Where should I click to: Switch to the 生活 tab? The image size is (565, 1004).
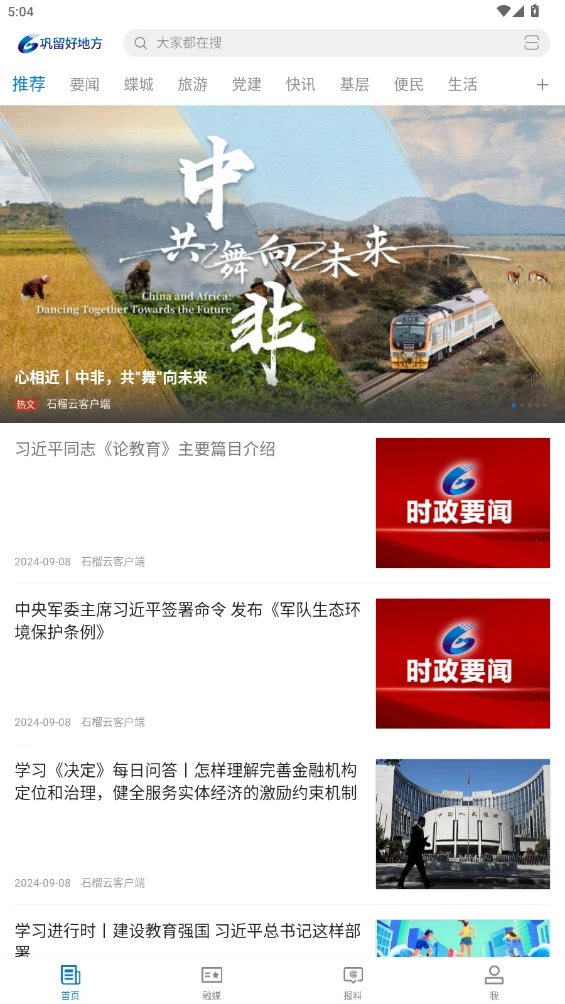click(x=463, y=85)
